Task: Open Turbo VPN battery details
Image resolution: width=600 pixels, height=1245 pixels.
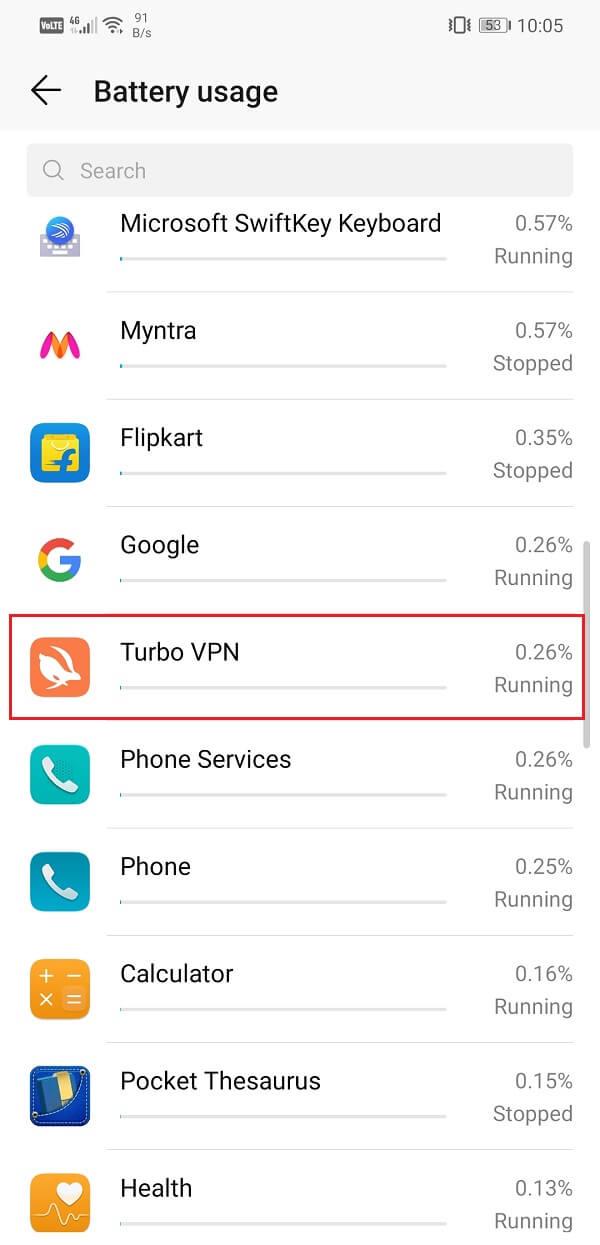Action: 300,667
